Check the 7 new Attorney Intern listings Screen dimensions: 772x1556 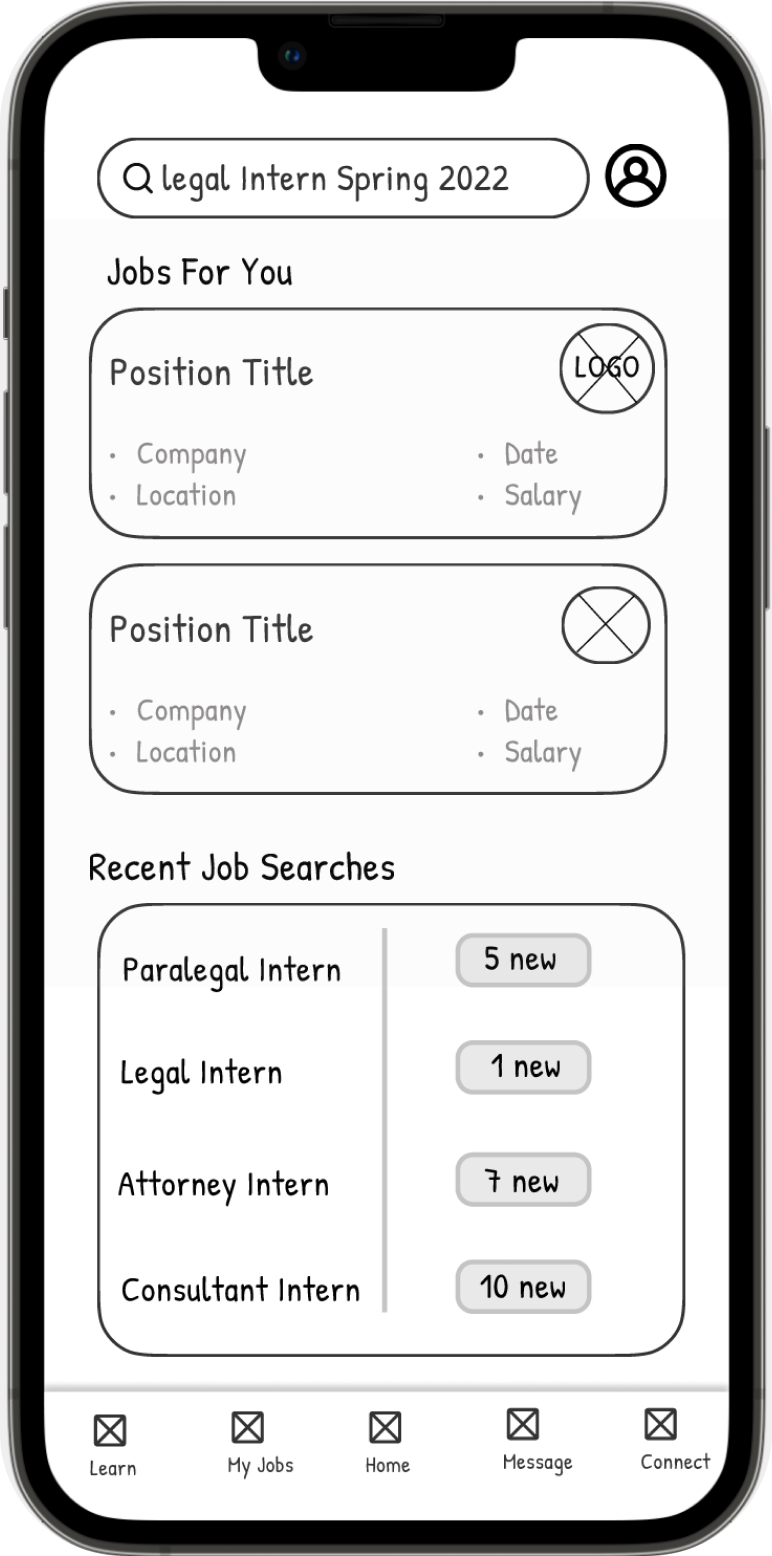pos(523,1180)
